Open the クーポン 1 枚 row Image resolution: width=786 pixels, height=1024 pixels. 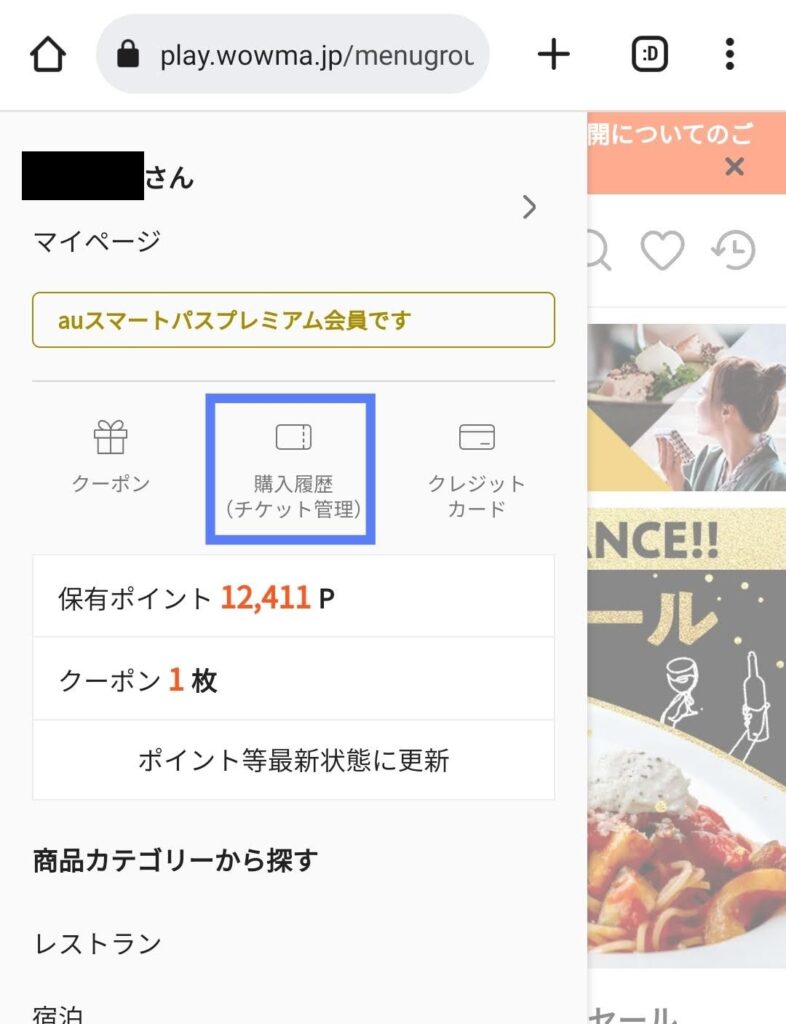[293, 679]
